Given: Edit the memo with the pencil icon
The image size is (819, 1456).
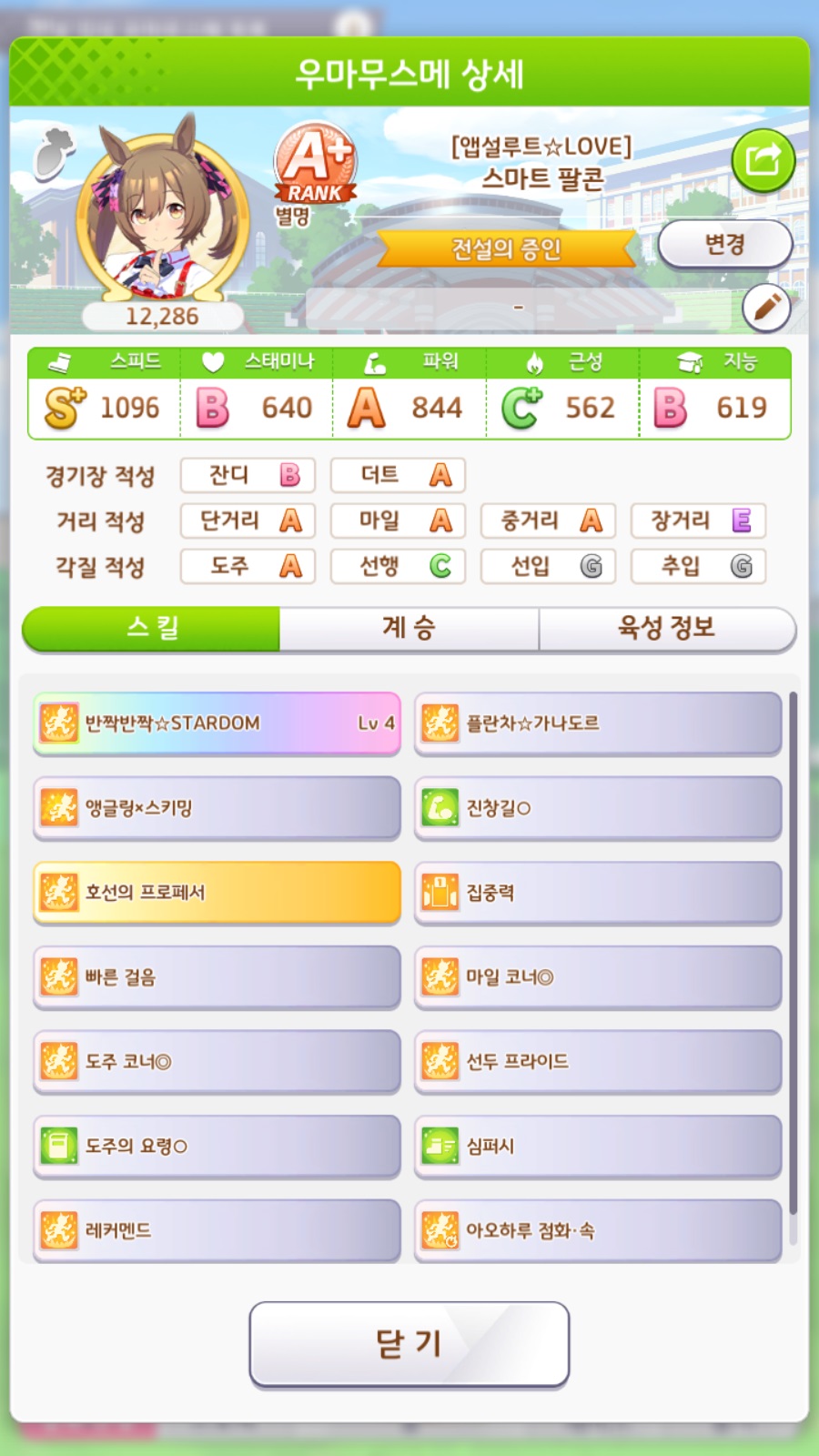Looking at the screenshot, I should click(x=766, y=308).
